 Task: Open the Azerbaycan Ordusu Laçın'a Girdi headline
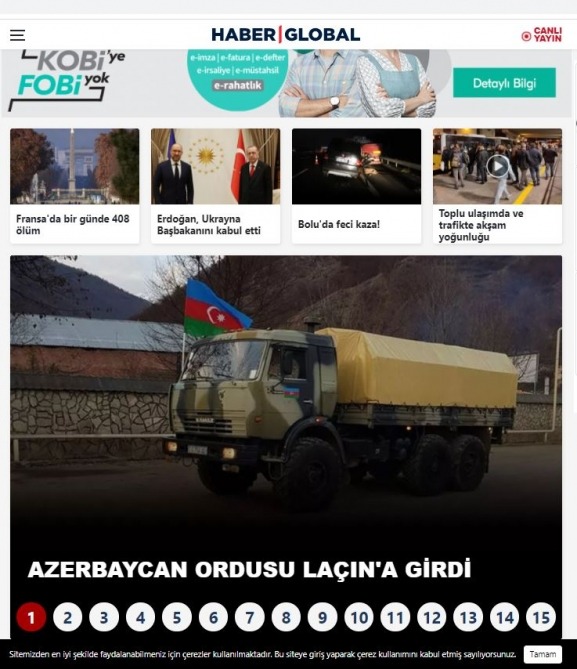coord(249,569)
